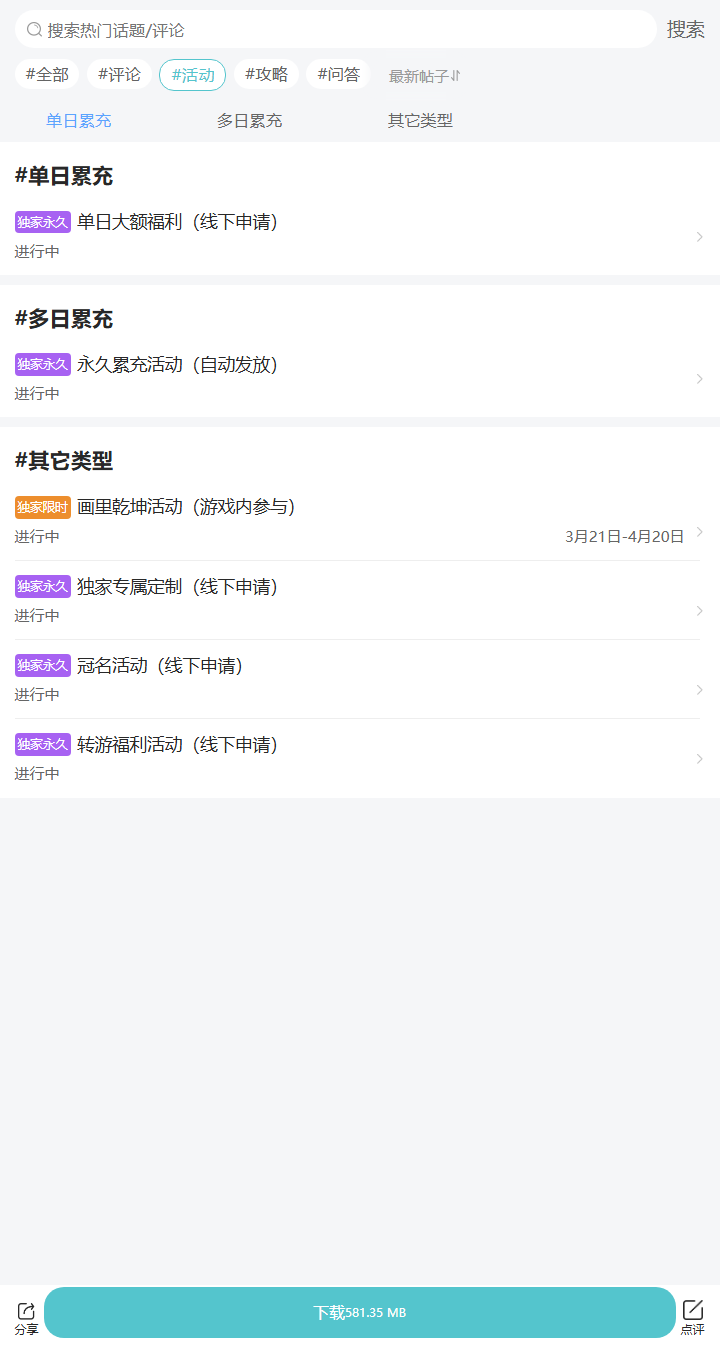Screen dimensions: 720x1345
Task: Tap the 点评 review icon
Action: (693, 1311)
